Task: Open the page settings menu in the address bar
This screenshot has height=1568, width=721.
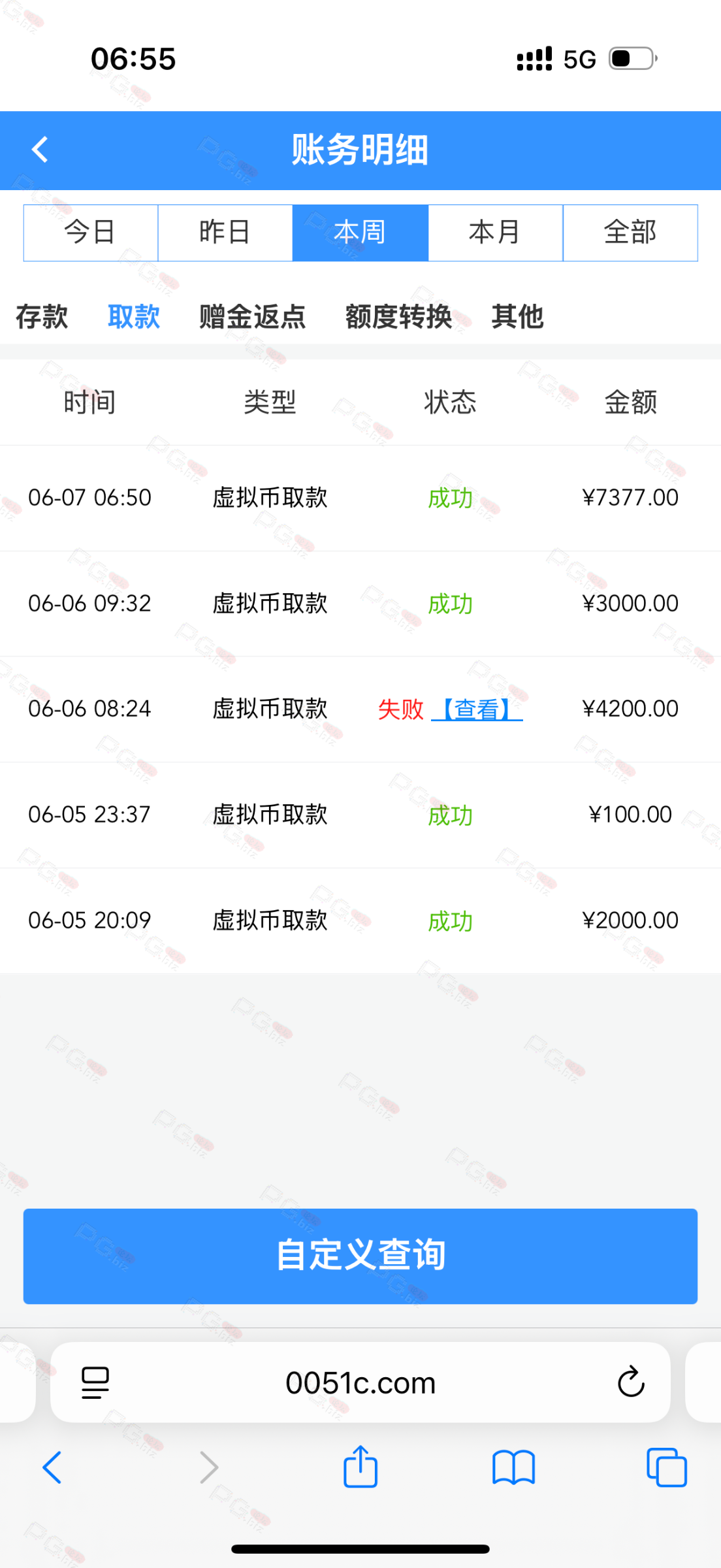Action: coord(95,1382)
